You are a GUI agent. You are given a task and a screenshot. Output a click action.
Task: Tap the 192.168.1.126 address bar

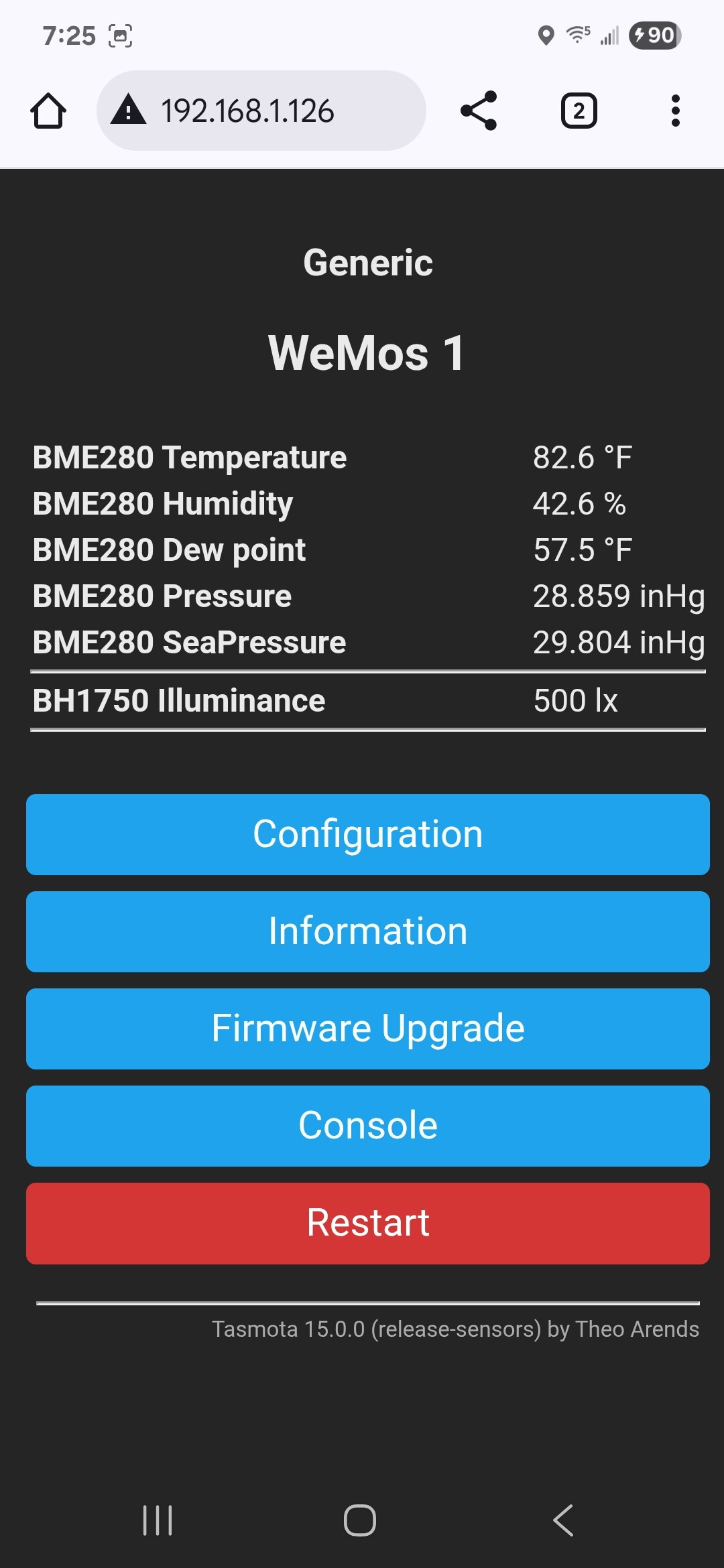pyautogui.click(x=261, y=111)
